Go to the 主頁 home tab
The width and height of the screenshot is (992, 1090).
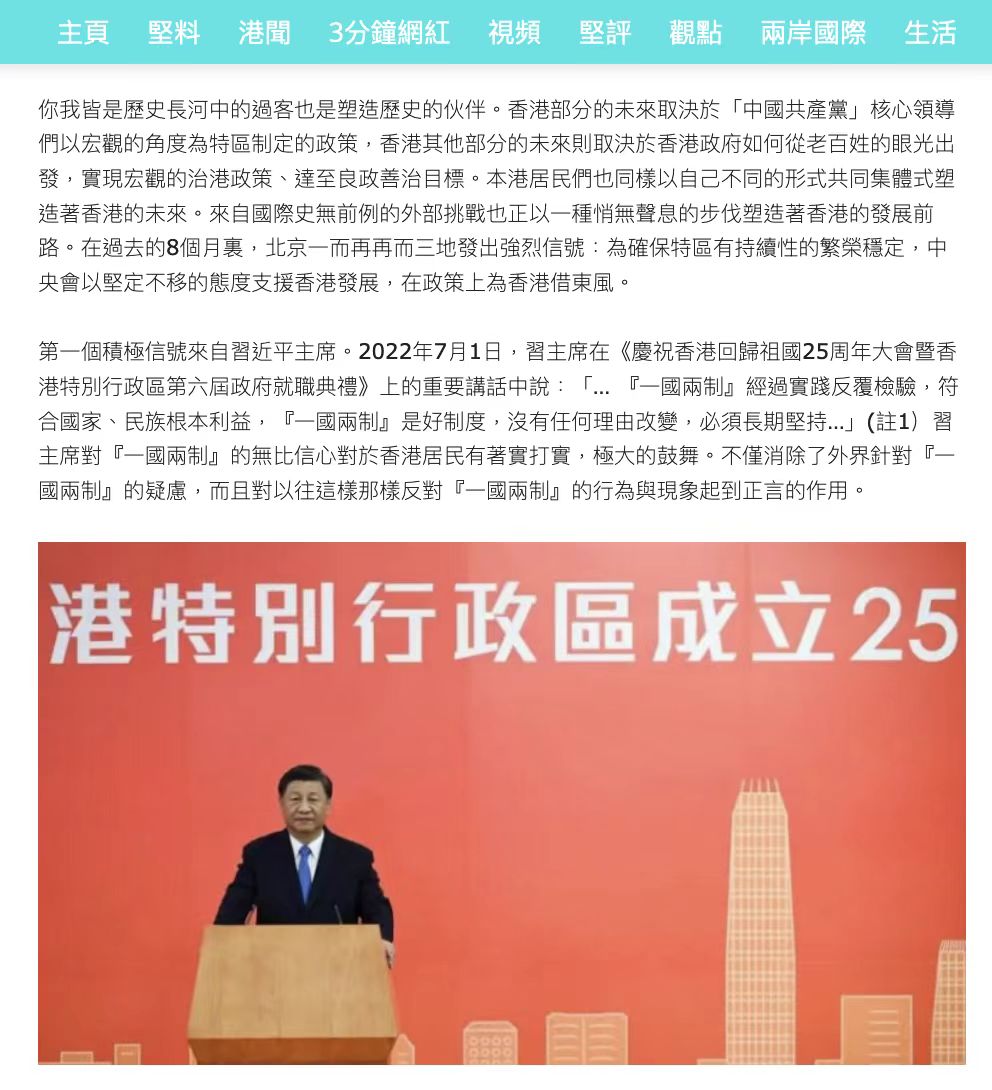pyautogui.click(x=83, y=33)
